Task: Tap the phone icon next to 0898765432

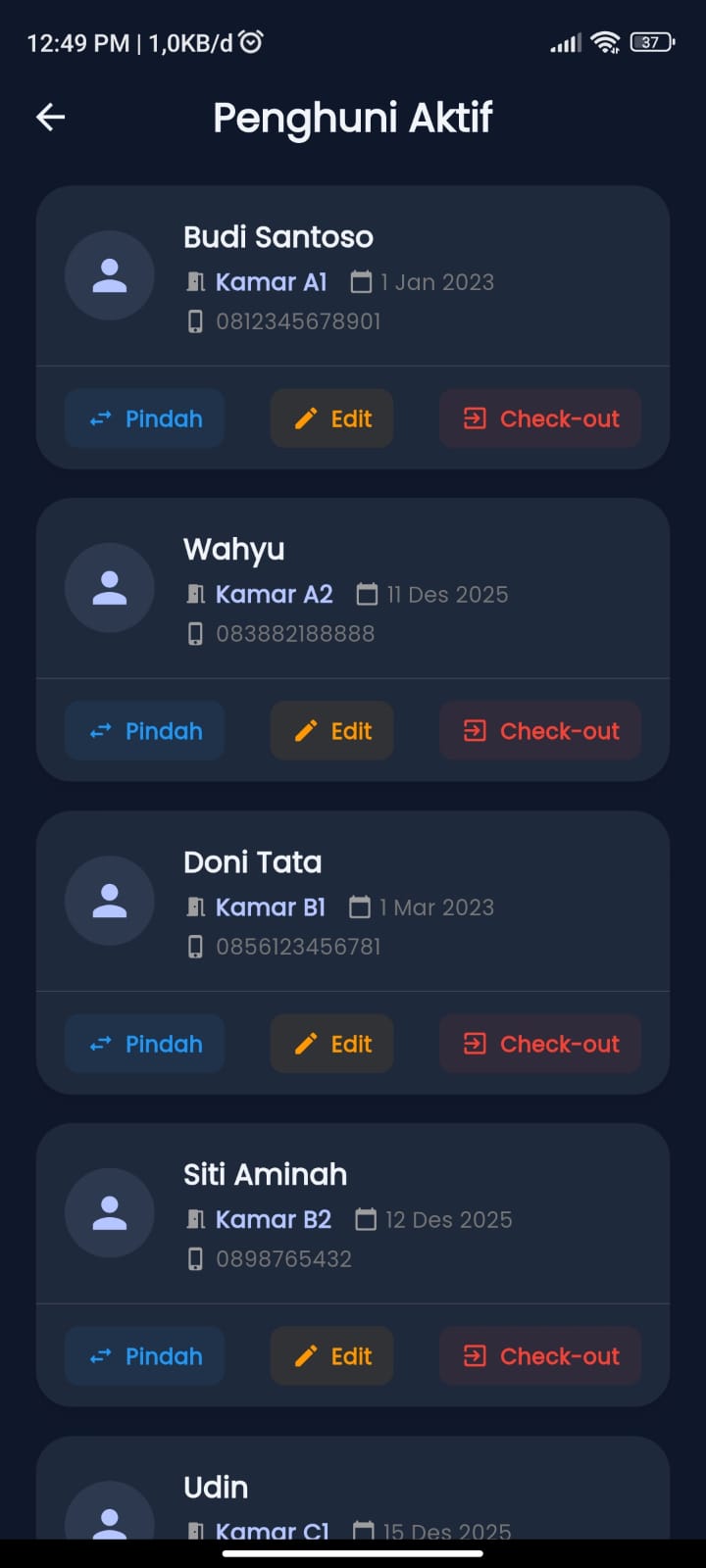Action: [196, 1258]
